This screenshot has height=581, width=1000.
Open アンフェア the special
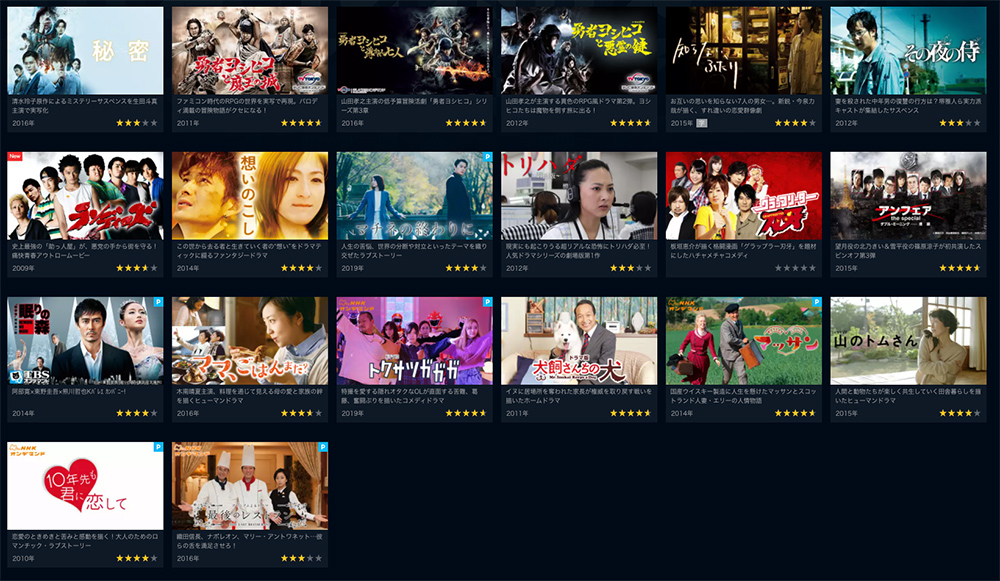pos(908,196)
